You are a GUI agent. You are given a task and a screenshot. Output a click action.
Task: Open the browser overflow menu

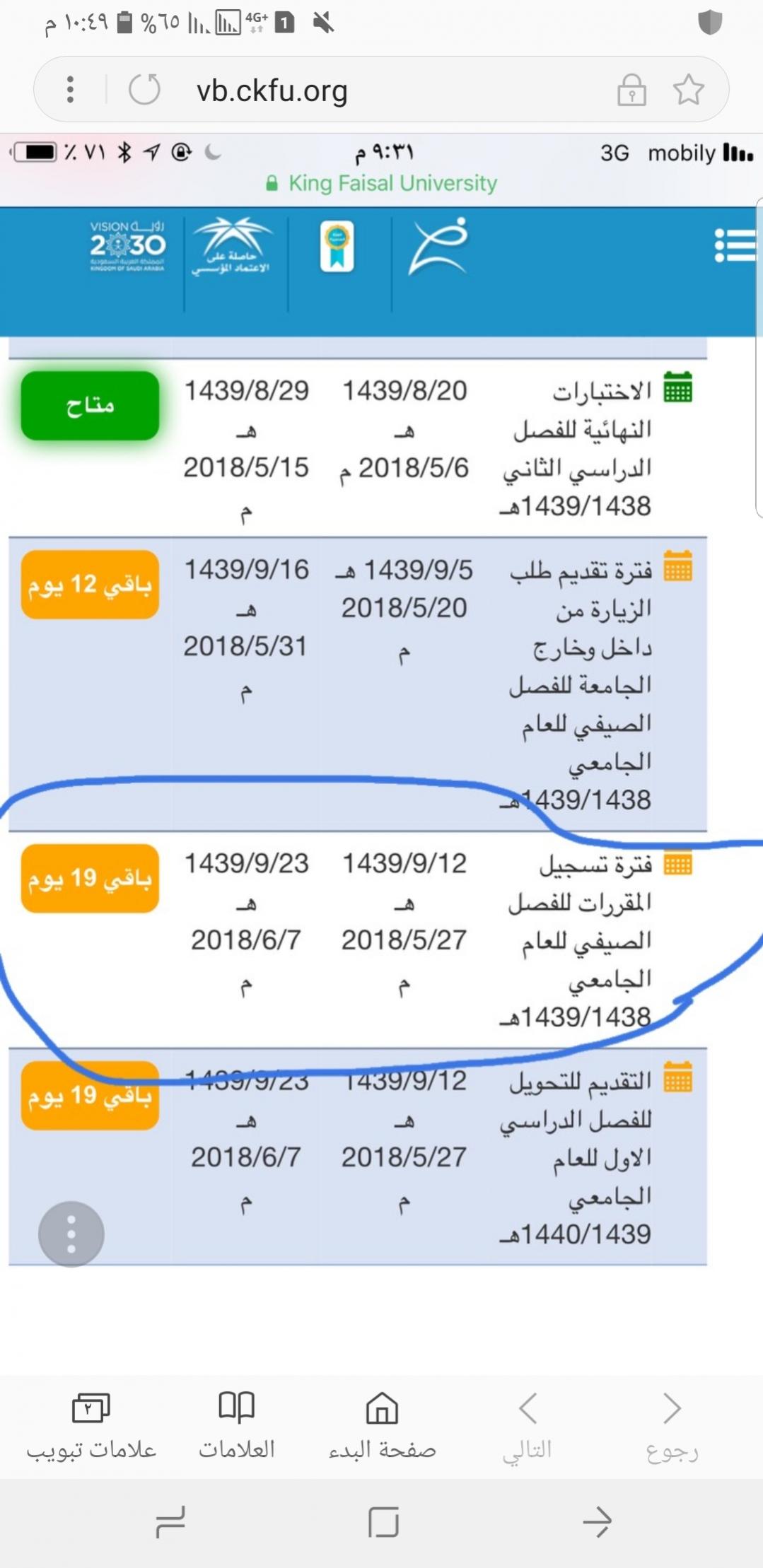point(70,90)
